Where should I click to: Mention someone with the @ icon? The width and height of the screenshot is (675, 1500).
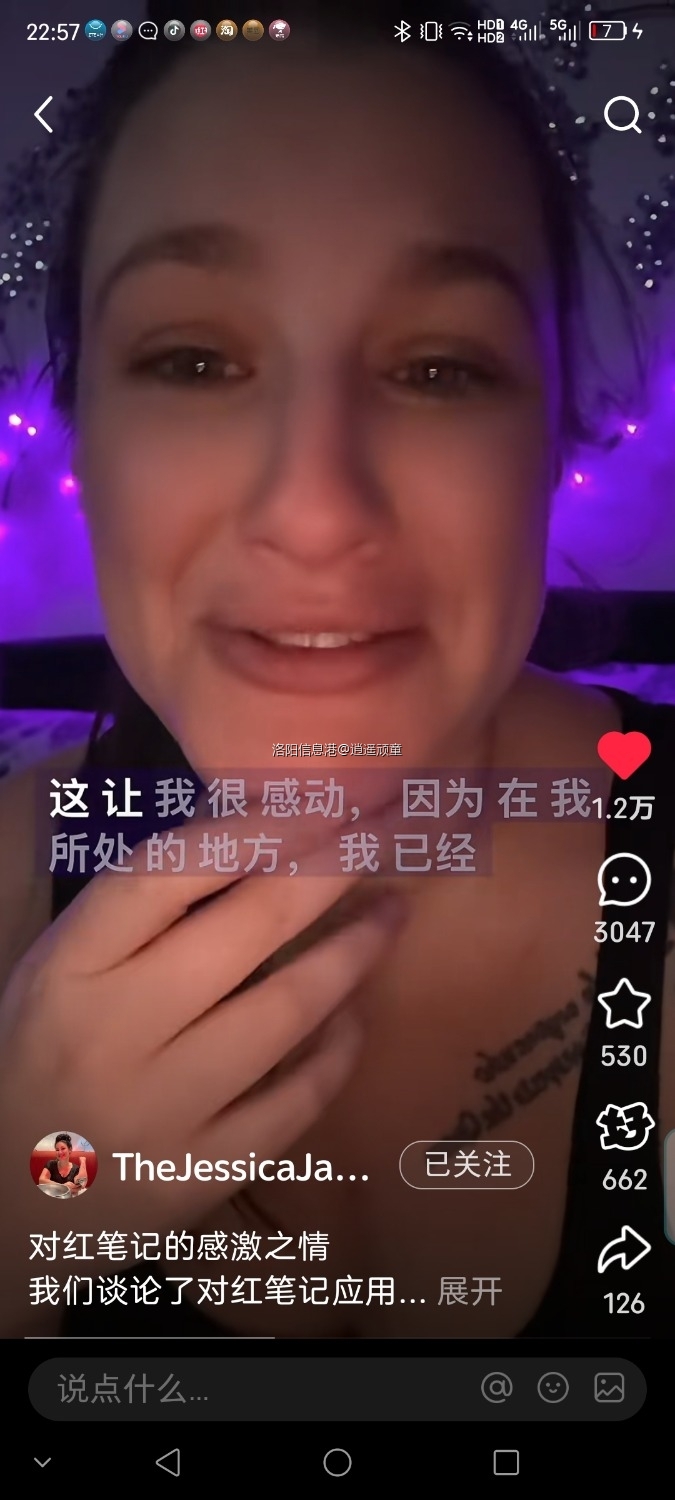pyautogui.click(x=497, y=1388)
